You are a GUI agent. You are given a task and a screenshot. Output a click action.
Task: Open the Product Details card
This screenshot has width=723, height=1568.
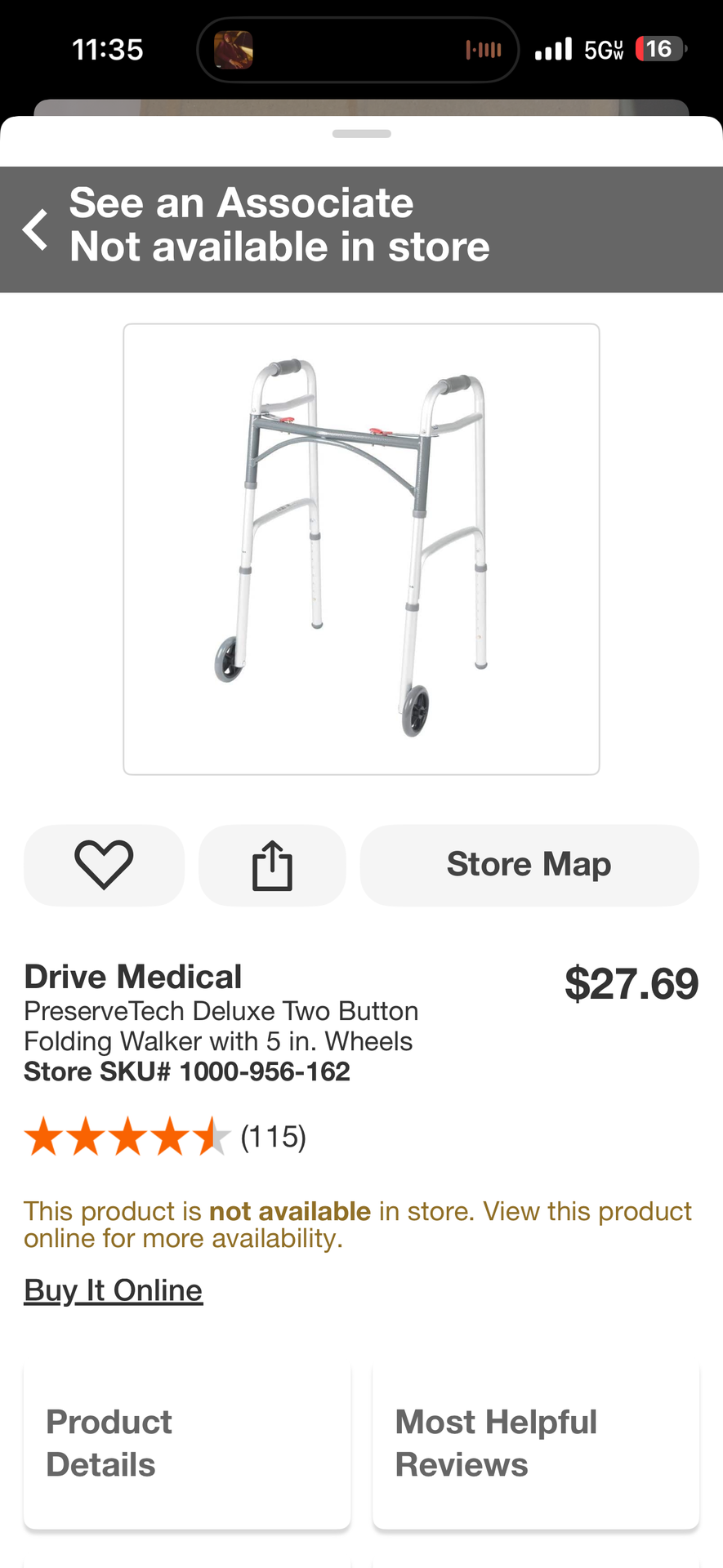pyautogui.click(x=187, y=1444)
